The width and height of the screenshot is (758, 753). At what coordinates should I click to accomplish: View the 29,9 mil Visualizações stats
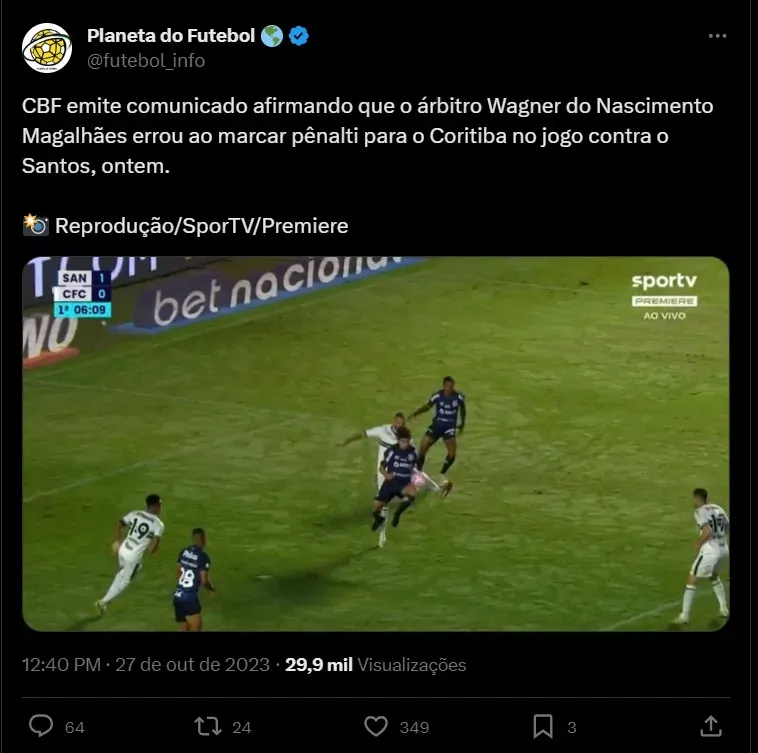tap(376, 665)
